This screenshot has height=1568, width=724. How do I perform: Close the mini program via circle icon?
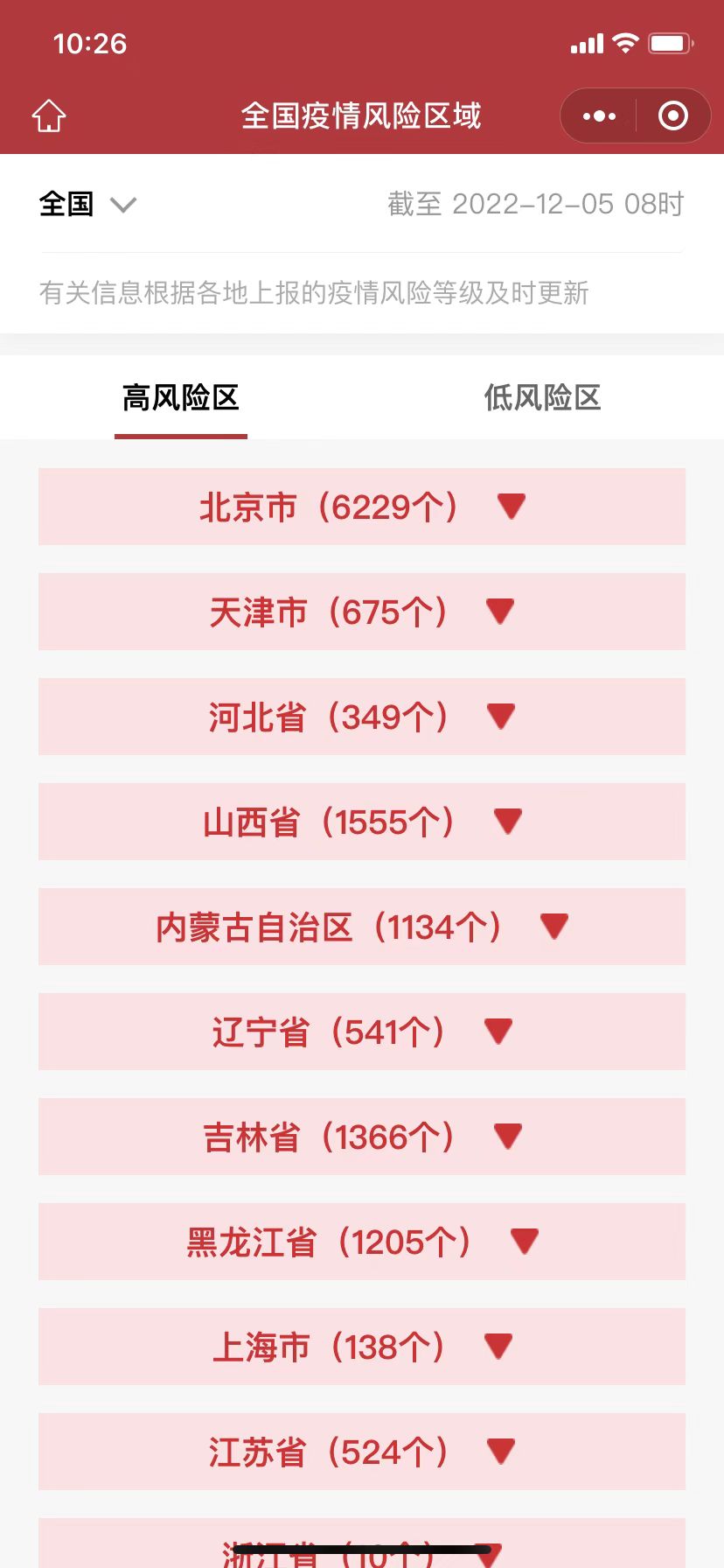pos(673,115)
